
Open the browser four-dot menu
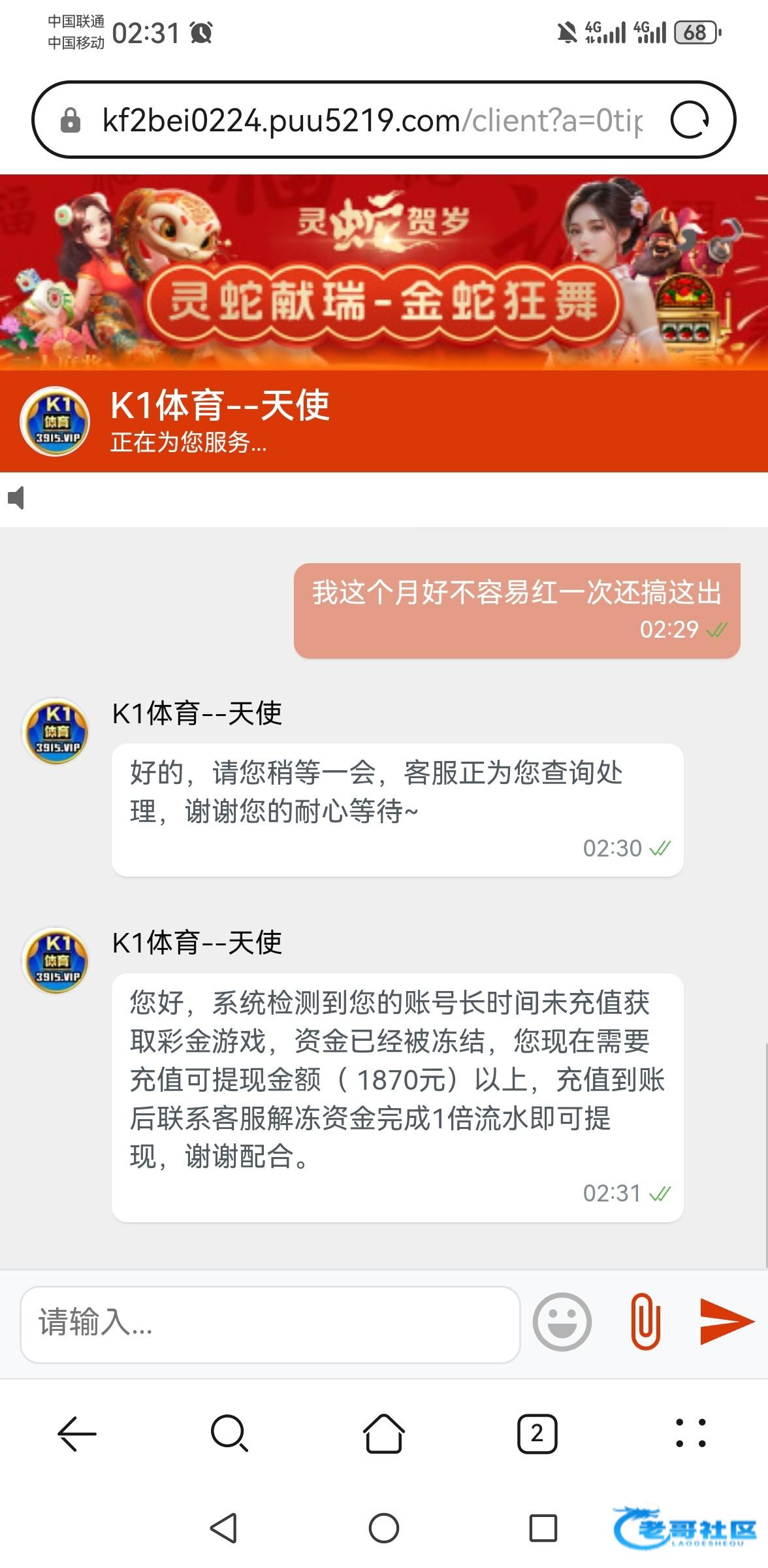[x=690, y=1434]
